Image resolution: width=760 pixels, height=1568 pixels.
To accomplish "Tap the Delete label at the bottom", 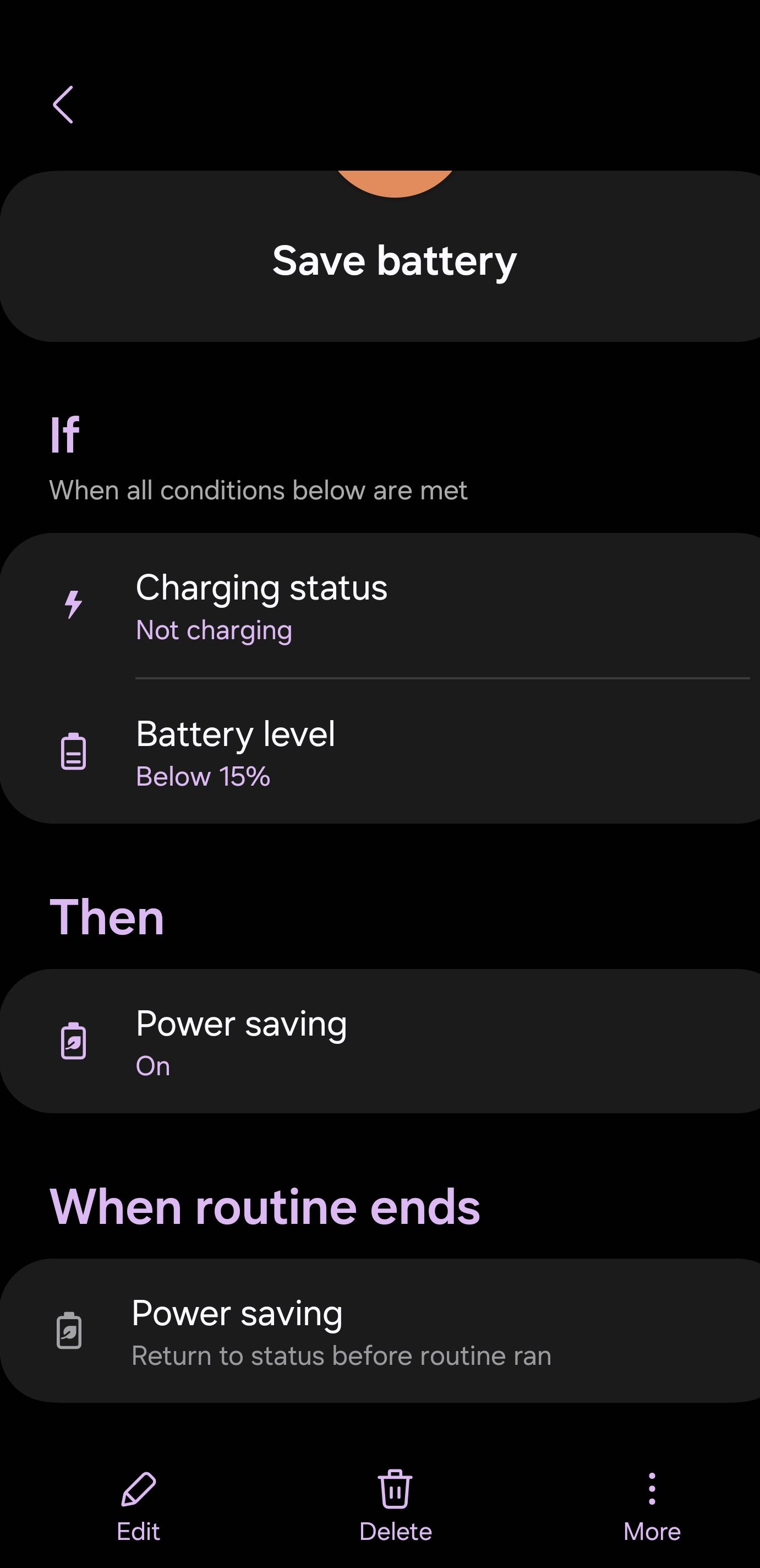I will (x=396, y=1532).
